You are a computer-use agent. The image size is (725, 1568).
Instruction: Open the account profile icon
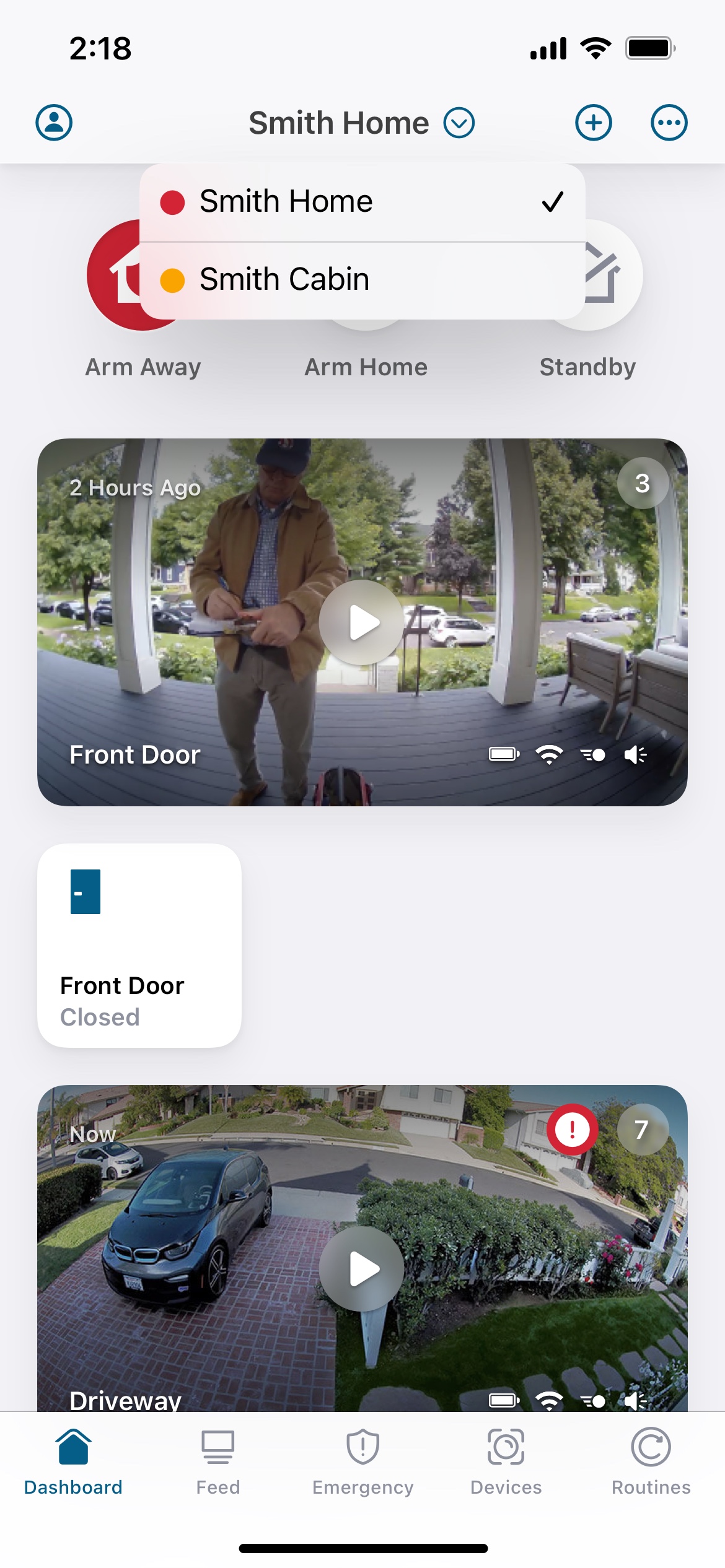coord(54,123)
